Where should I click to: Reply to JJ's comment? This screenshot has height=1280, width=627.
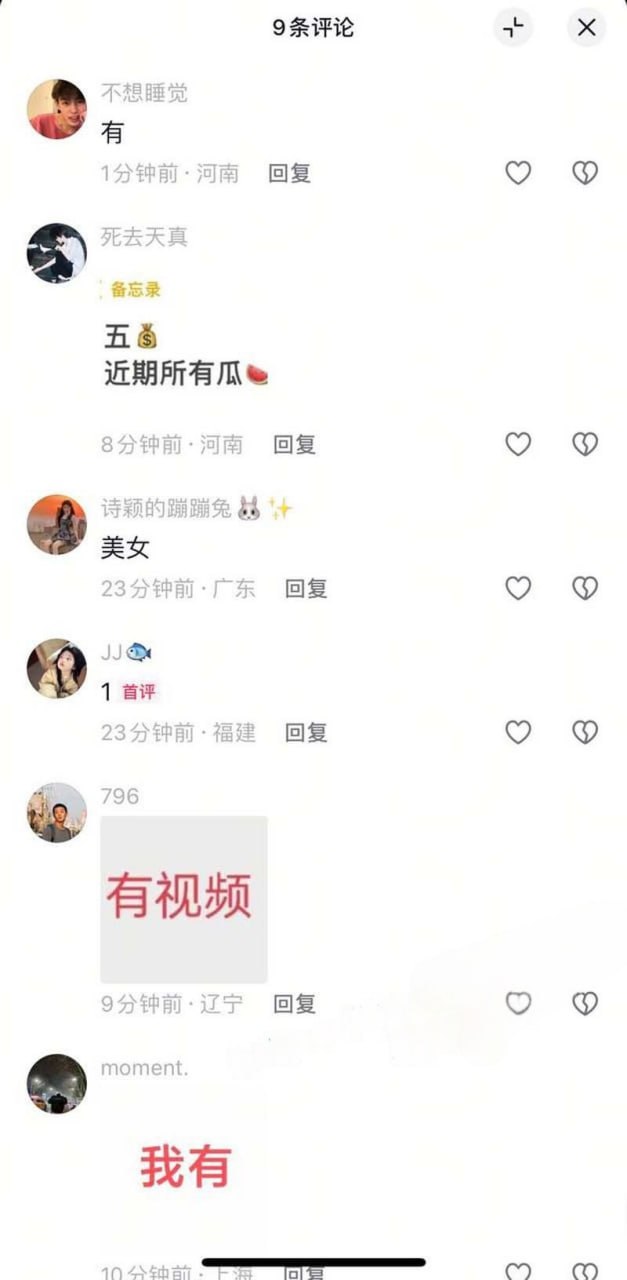(307, 732)
